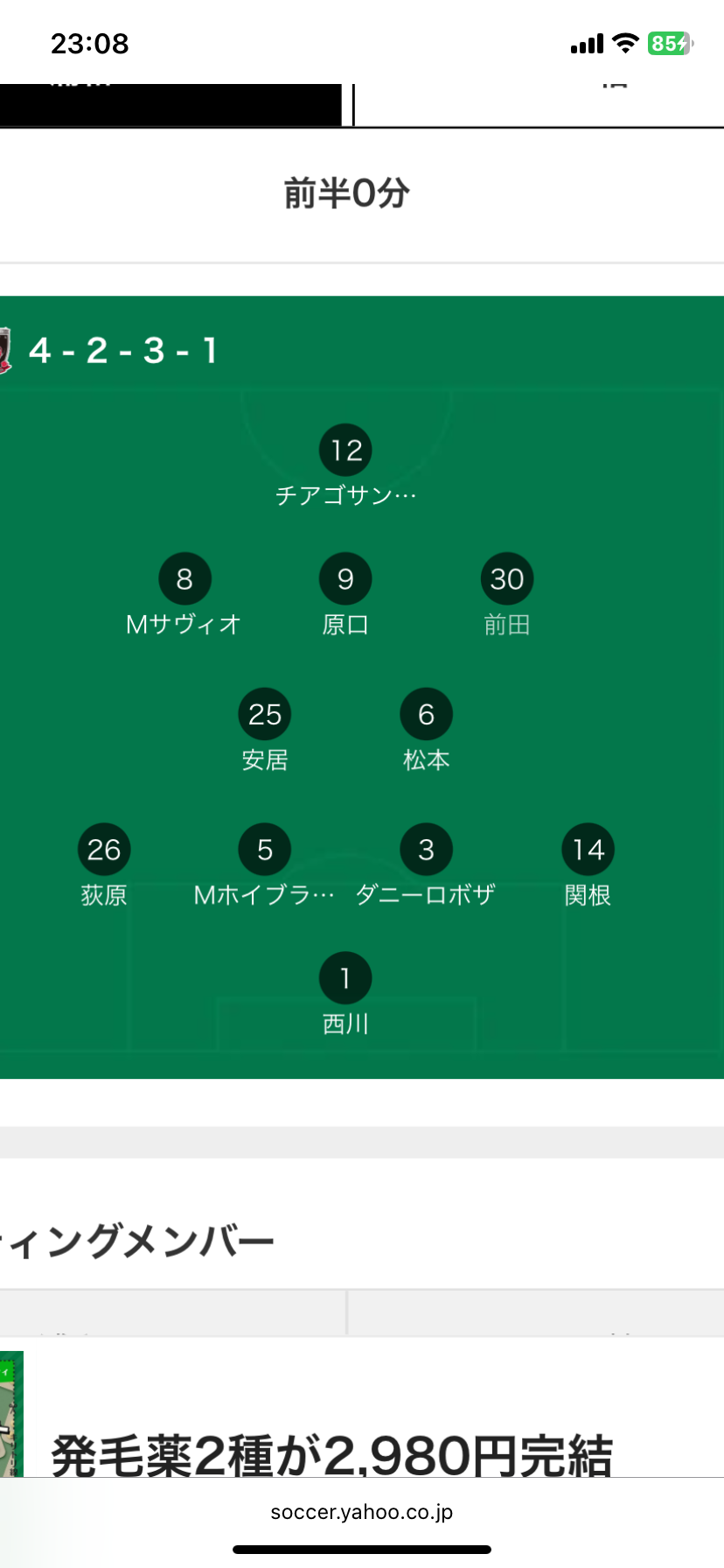Screen dimensions: 724x1568
Task: Tap the soccer.yahoo.co.jp address bar
Action: pos(362,1511)
